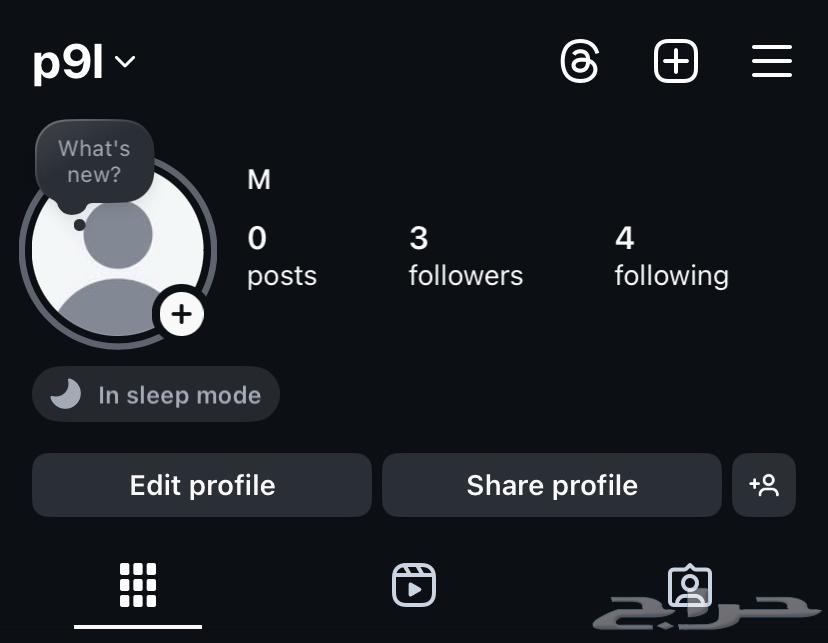Open the p9l account switcher dropdown
This screenshot has width=828, height=643.
(x=85, y=63)
